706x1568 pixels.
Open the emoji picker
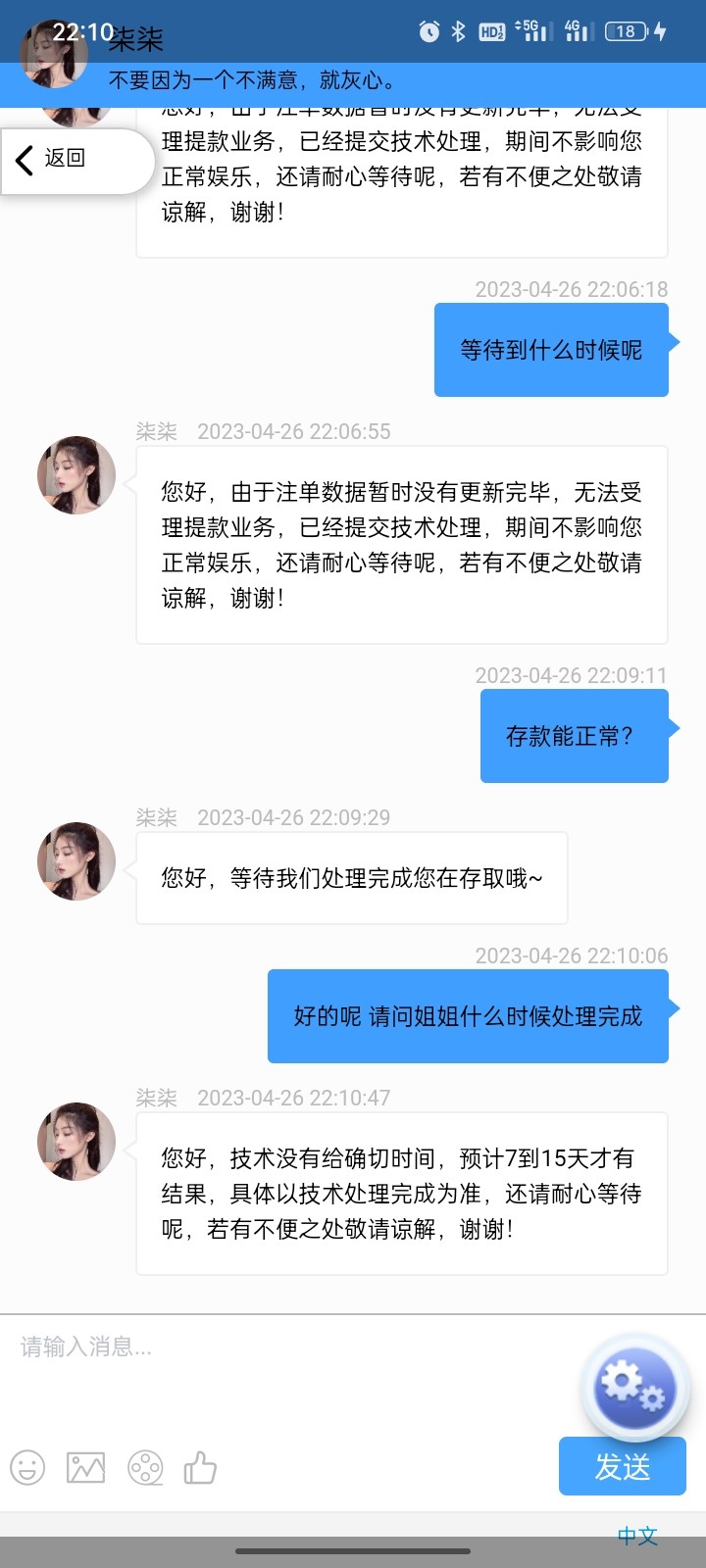[27, 1468]
